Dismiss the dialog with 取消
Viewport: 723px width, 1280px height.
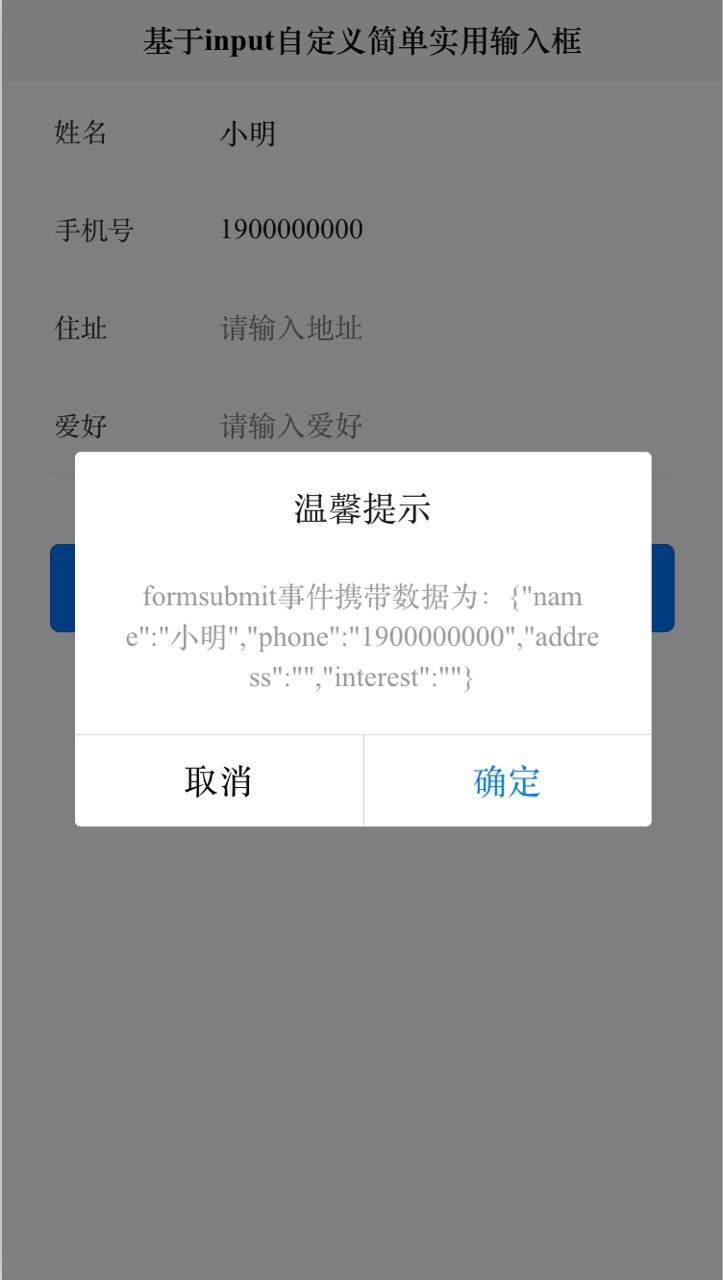click(x=218, y=781)
